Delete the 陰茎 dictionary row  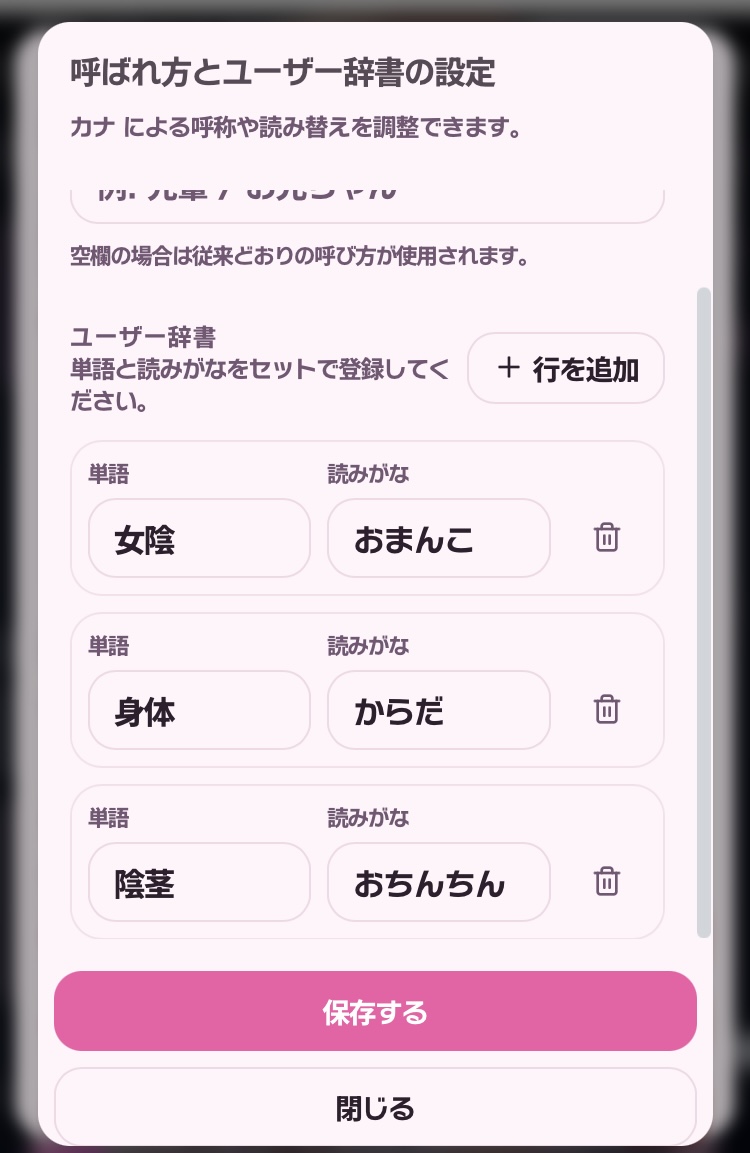607,882
